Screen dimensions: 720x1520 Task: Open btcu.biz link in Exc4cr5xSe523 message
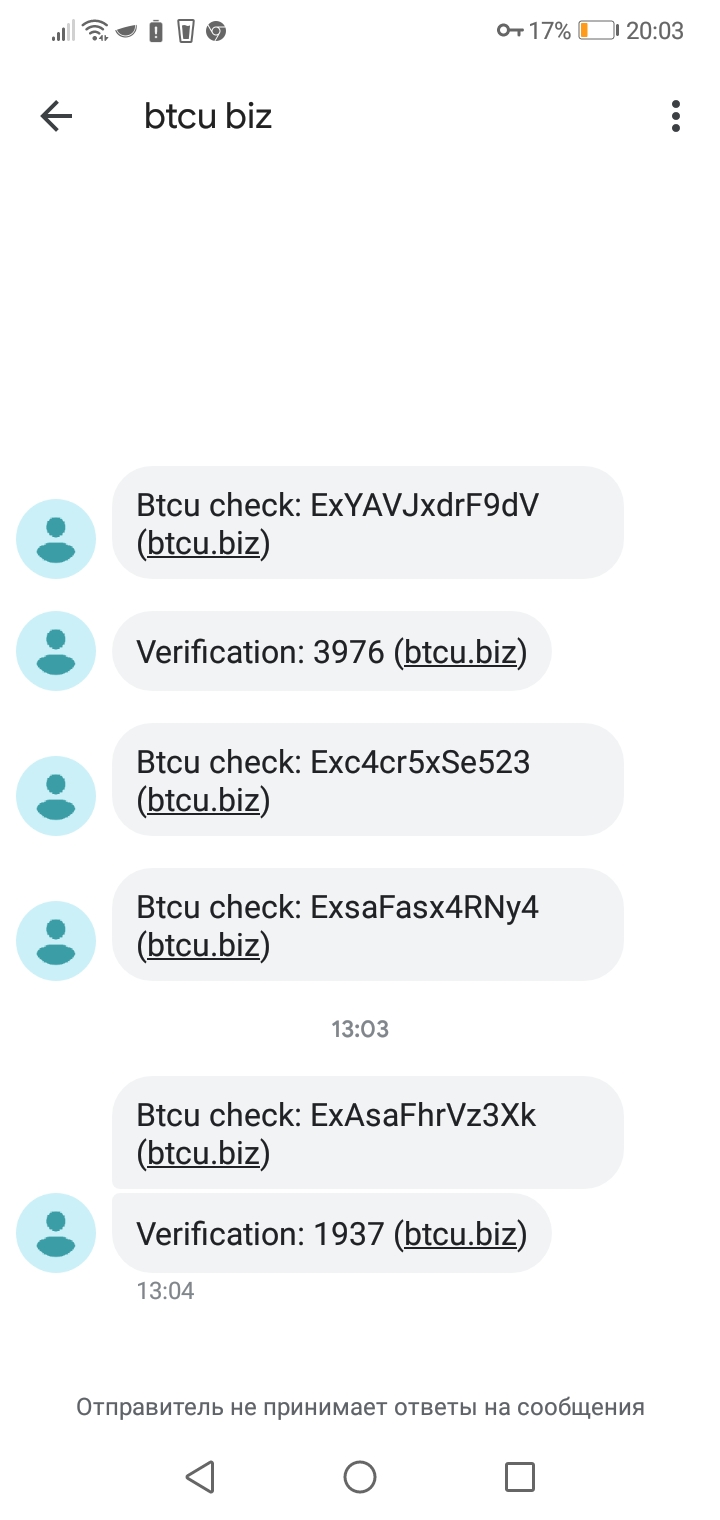[204, 801]
